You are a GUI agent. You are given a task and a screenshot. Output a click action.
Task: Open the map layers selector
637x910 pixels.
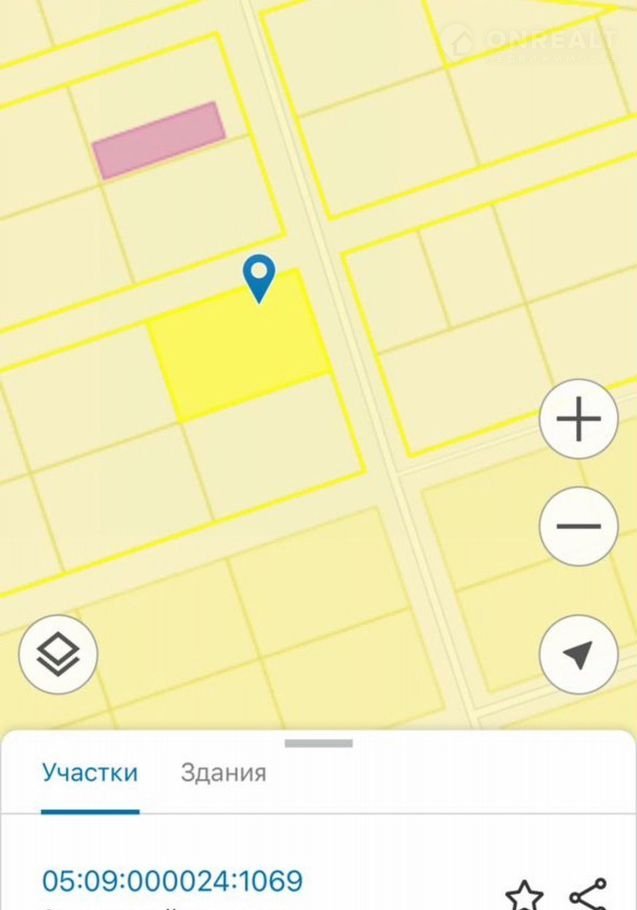pyautogui.click(x=58, y=655)
